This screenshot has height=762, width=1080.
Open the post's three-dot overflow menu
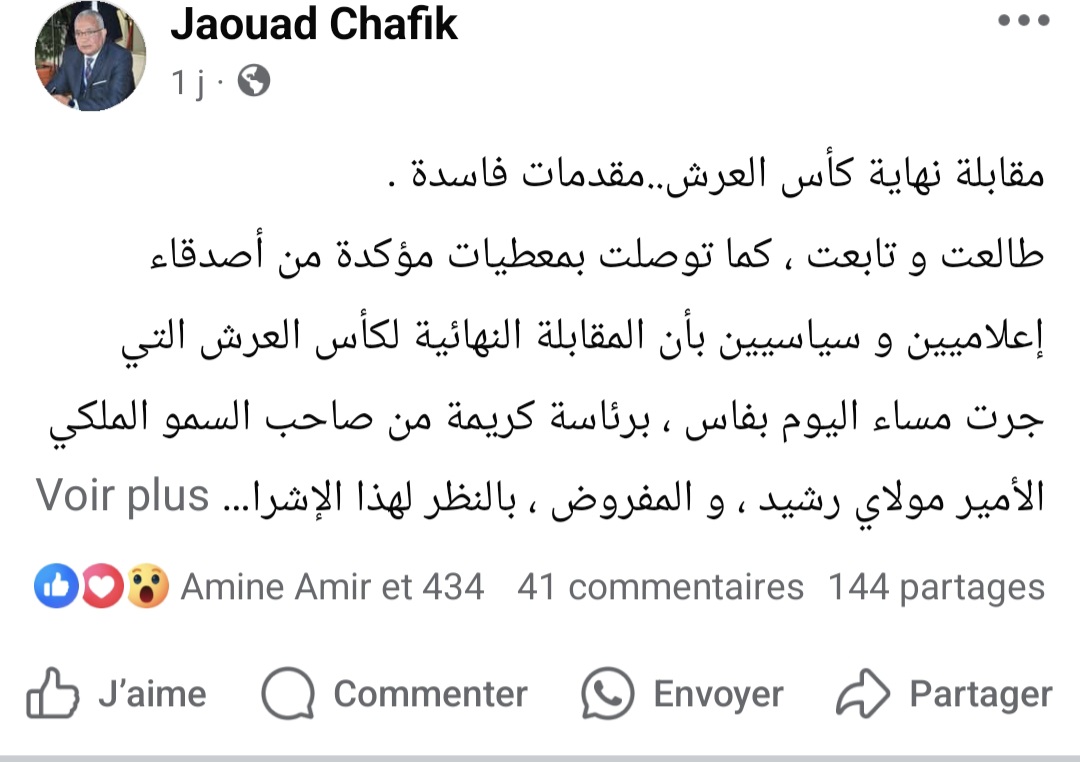pyautogui.click(x=1023, y=21)
